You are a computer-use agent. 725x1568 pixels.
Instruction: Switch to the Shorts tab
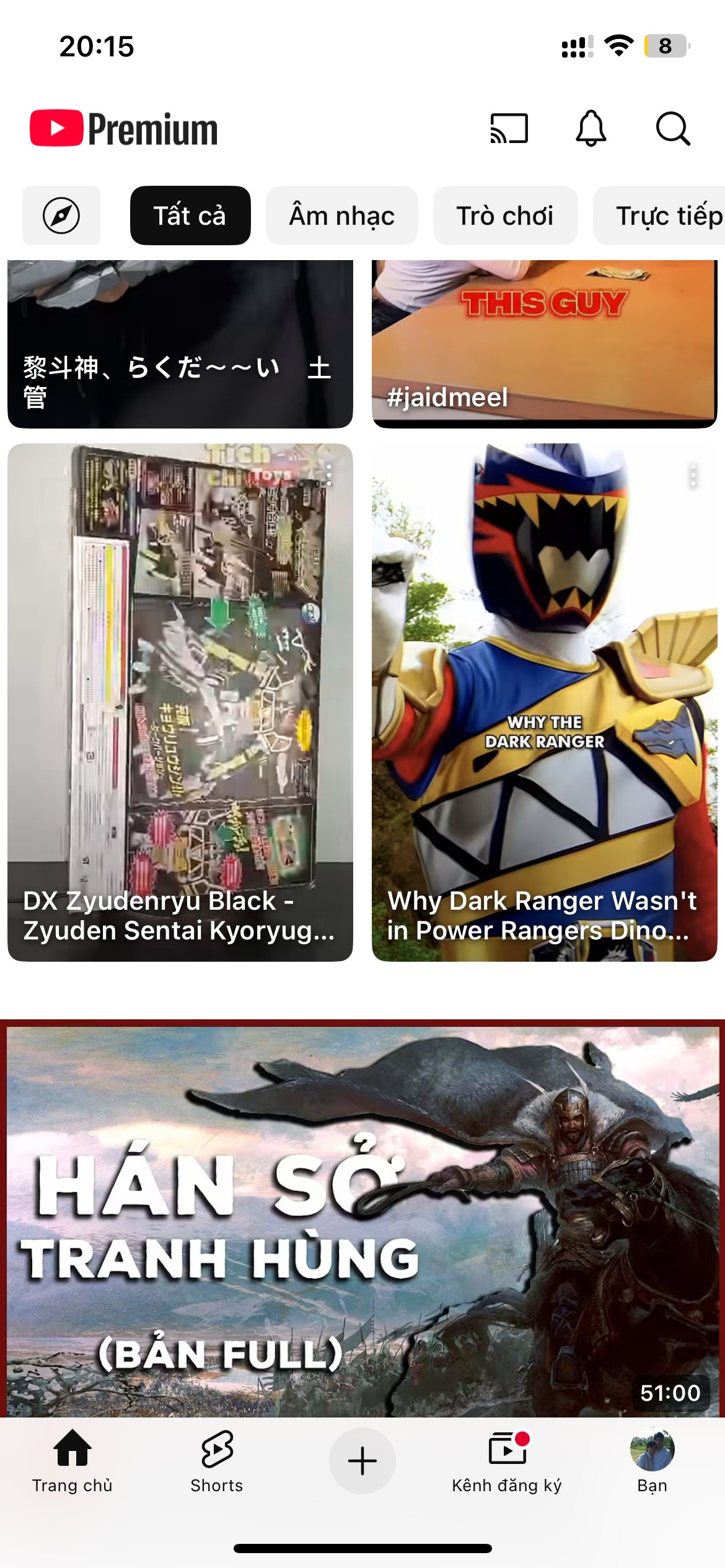point(217,1460)
